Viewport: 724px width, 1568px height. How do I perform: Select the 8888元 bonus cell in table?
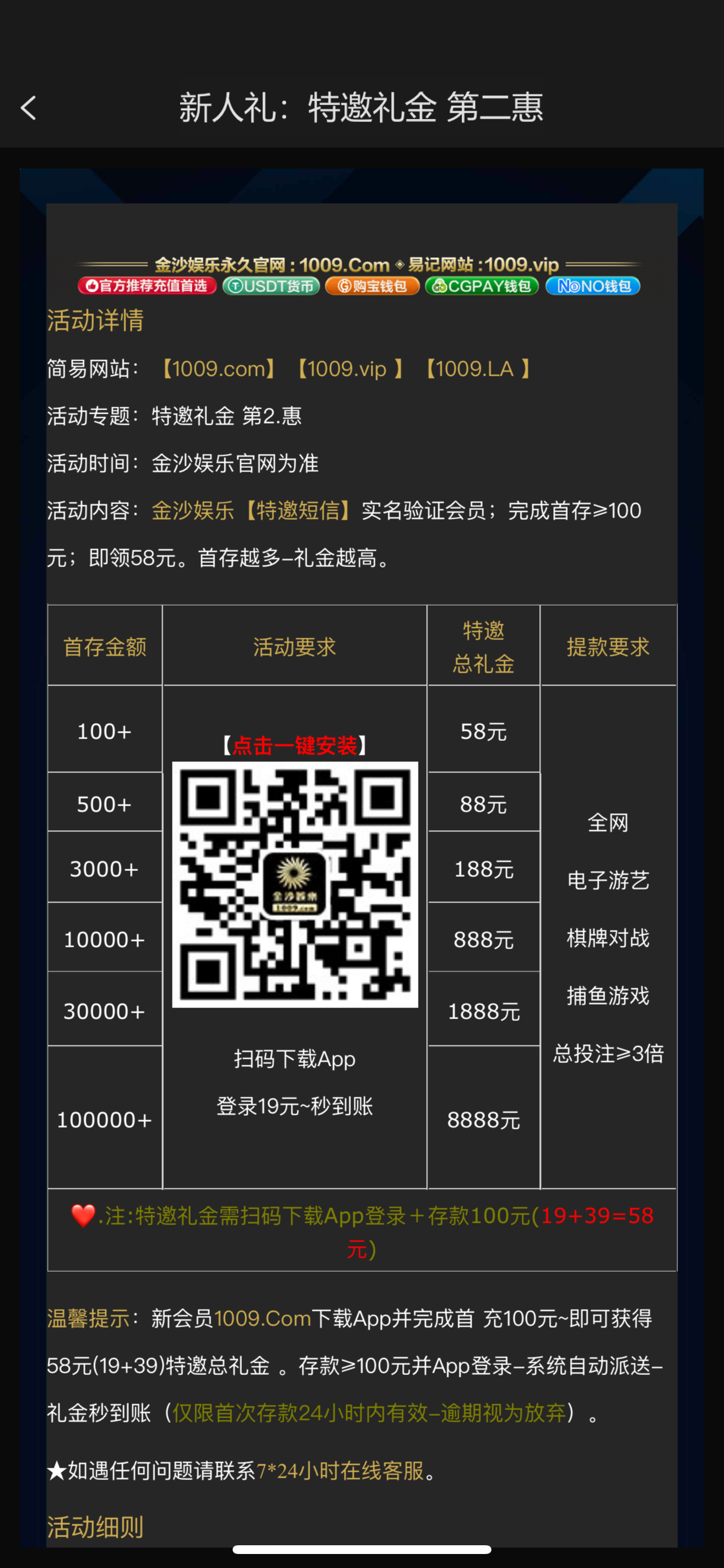[484, 1119]
